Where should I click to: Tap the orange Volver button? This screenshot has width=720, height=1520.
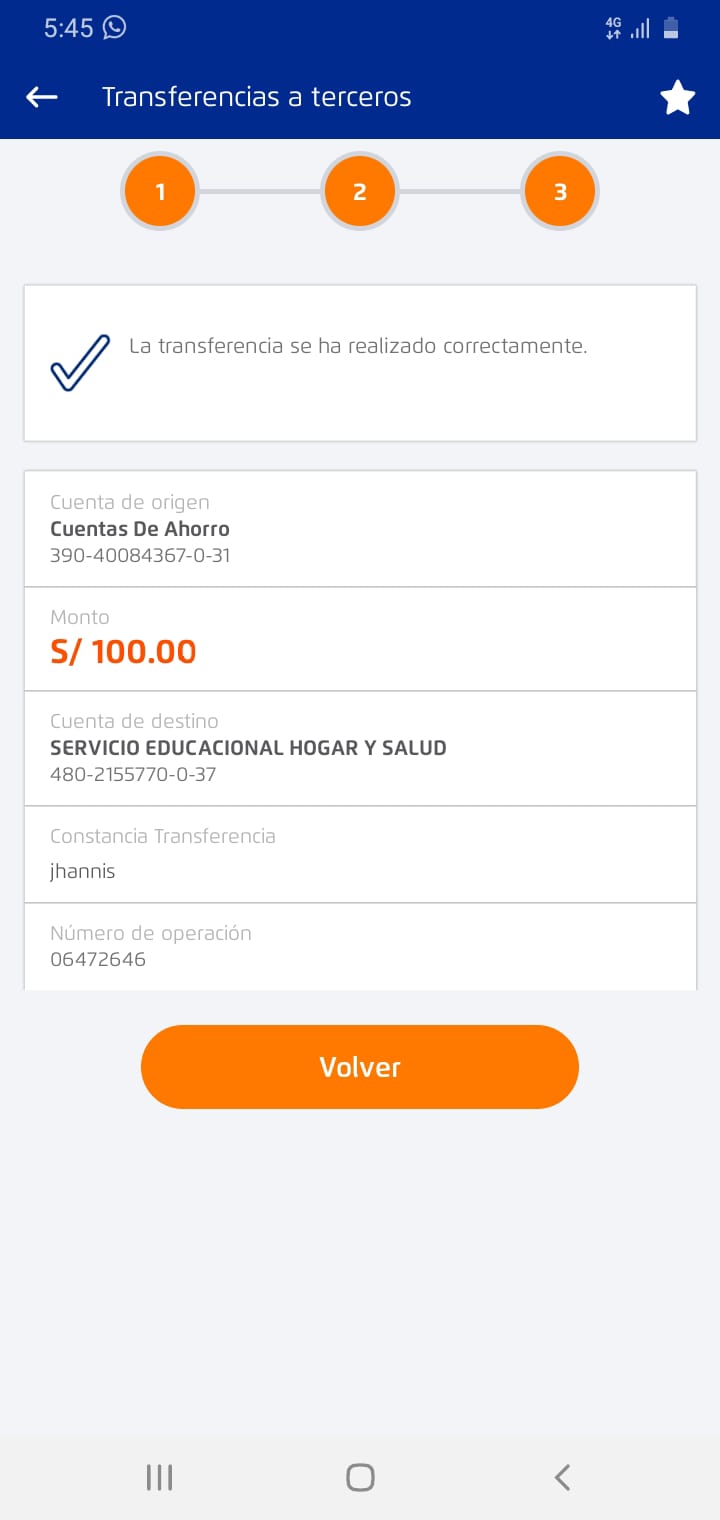point(360,1067)
